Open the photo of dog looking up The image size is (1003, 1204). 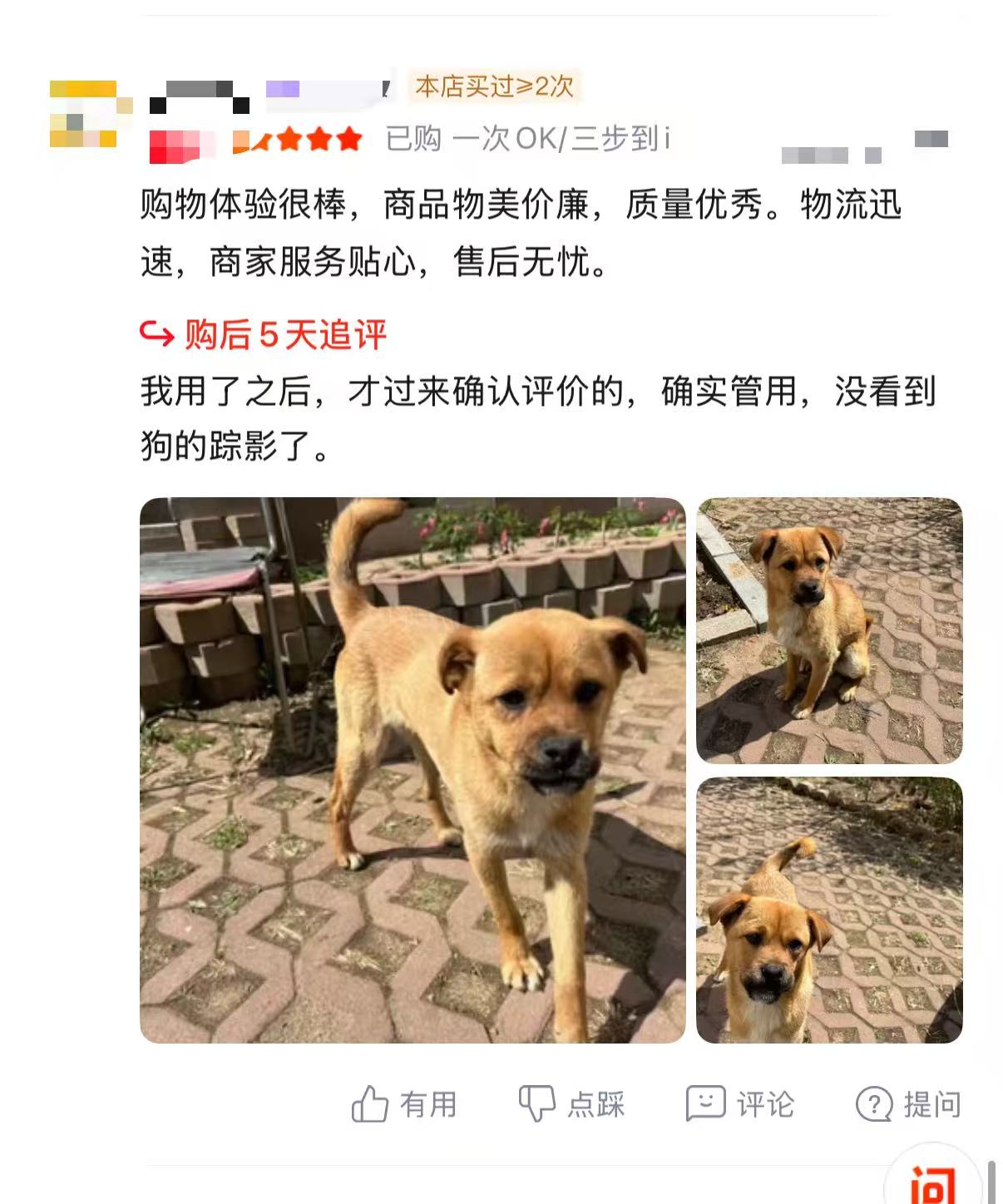[x=829, y=910]
